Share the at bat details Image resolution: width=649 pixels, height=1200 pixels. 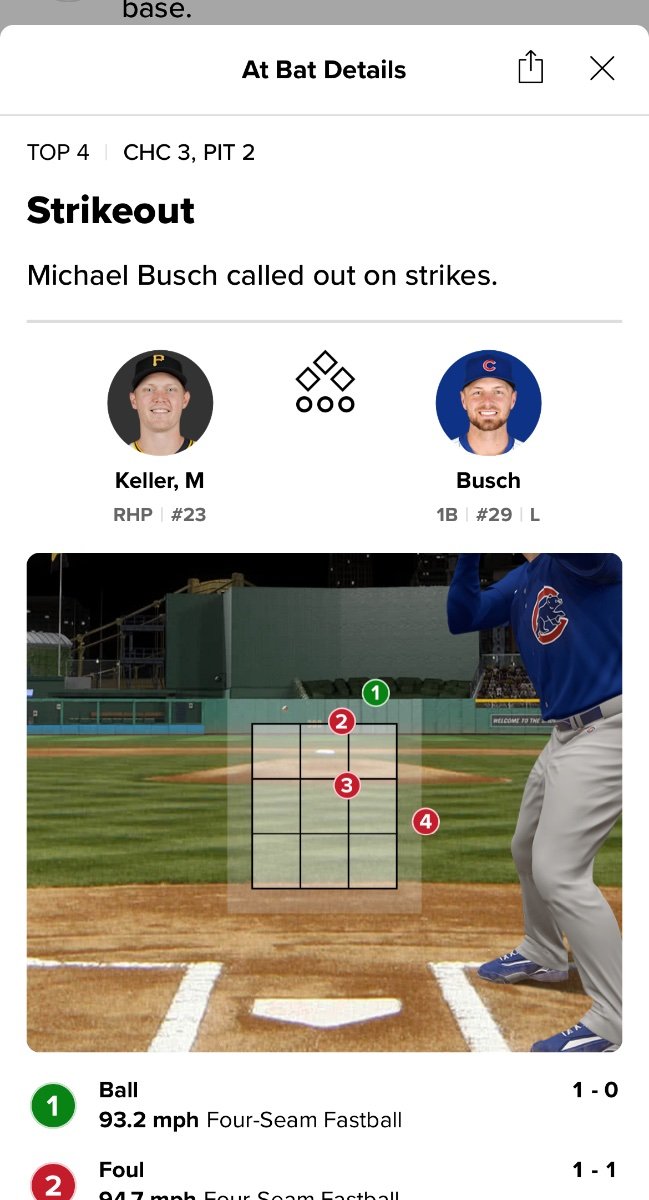click(x=530, y=68)
